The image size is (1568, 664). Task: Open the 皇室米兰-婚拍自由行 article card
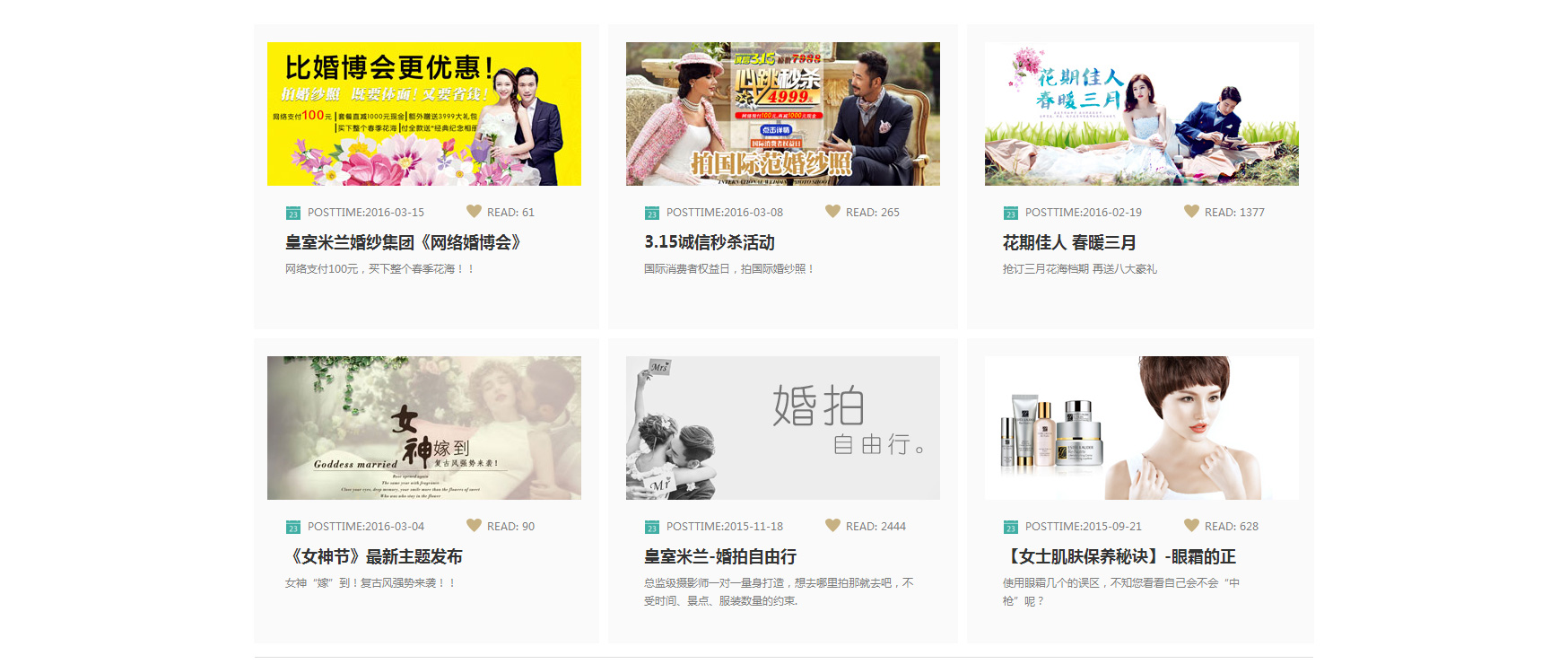[720, 556]
